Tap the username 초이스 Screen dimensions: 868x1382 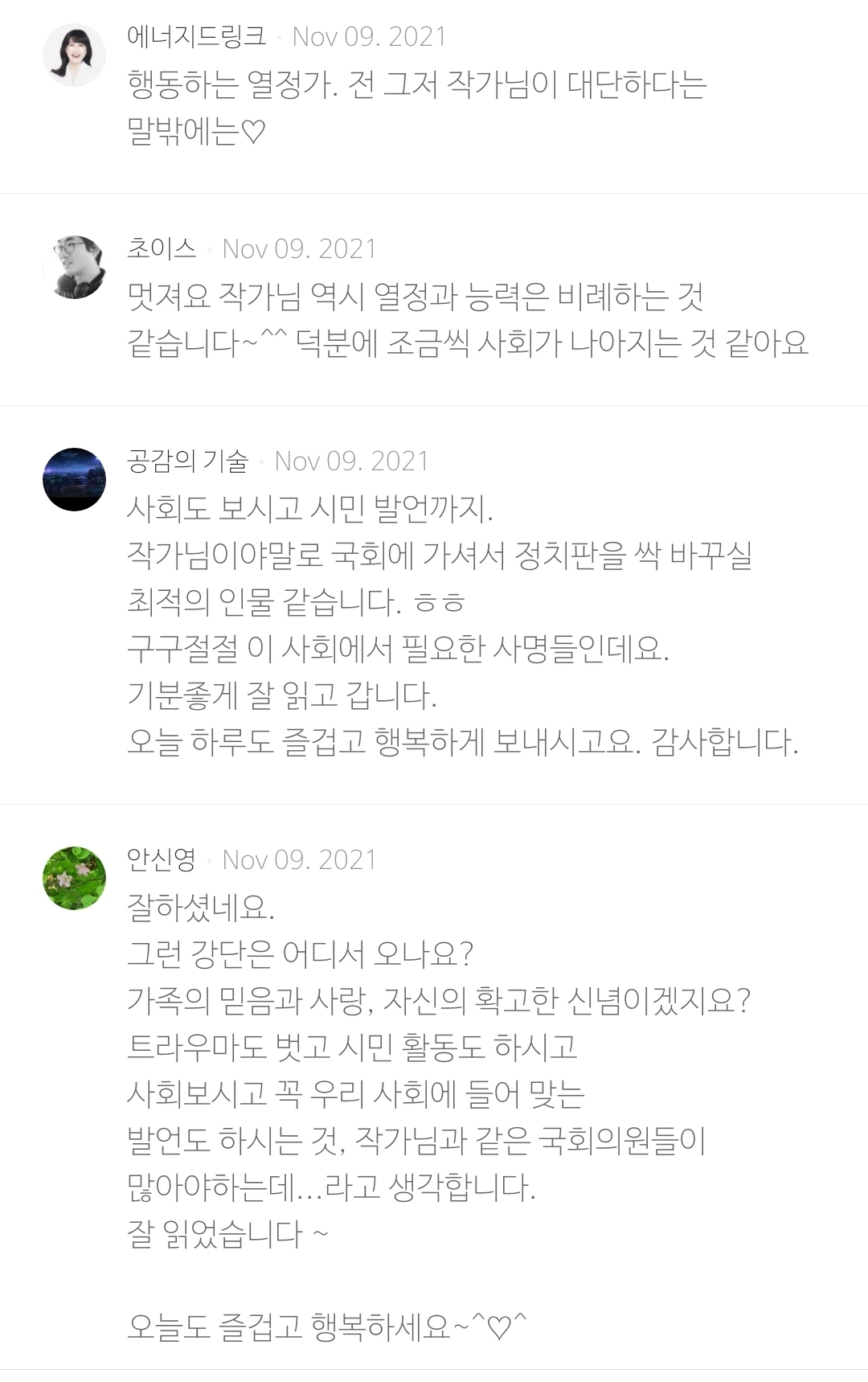point(162,248)
